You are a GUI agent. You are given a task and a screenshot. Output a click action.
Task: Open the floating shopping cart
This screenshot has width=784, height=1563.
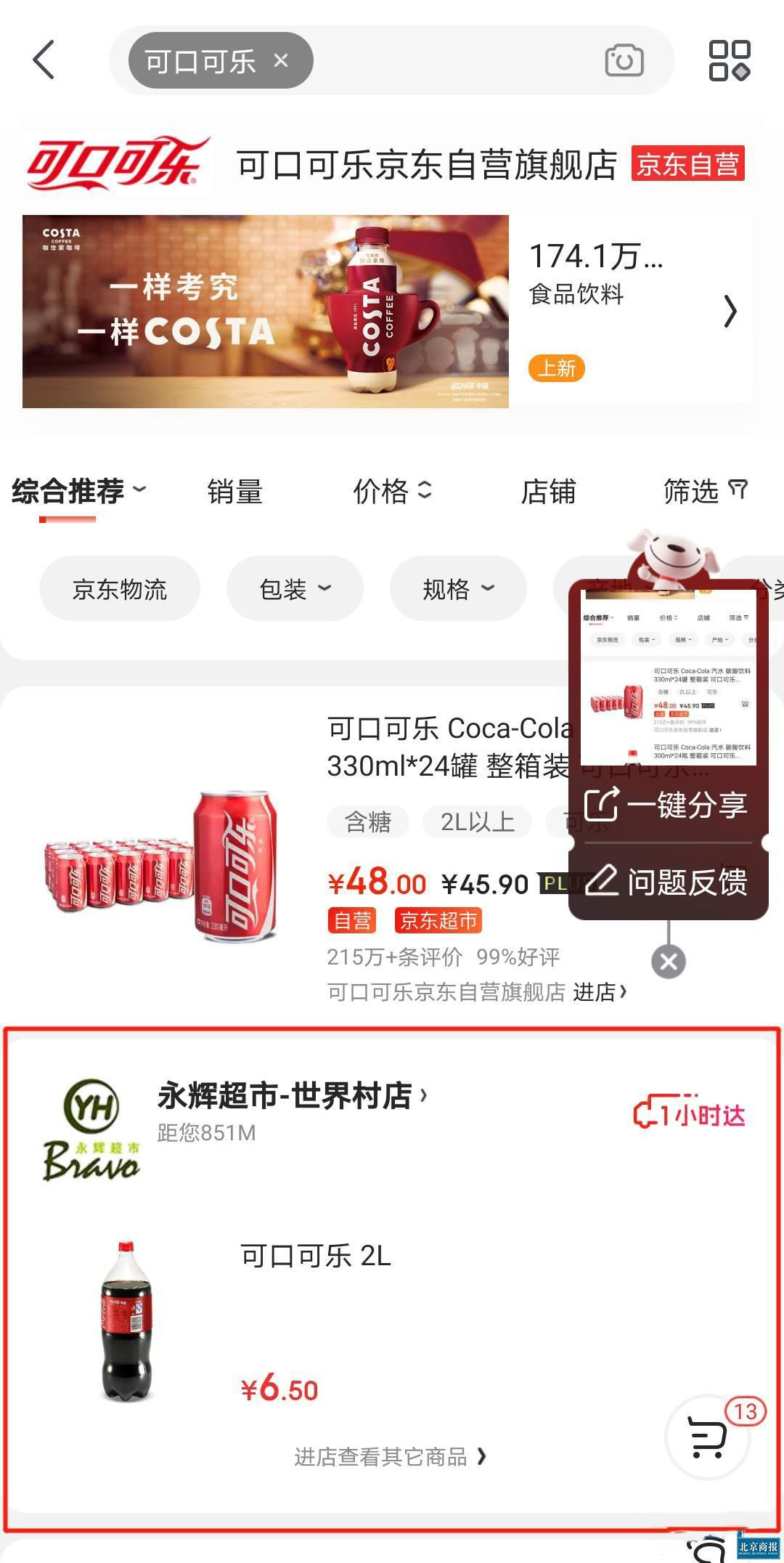click(707, 1436)
